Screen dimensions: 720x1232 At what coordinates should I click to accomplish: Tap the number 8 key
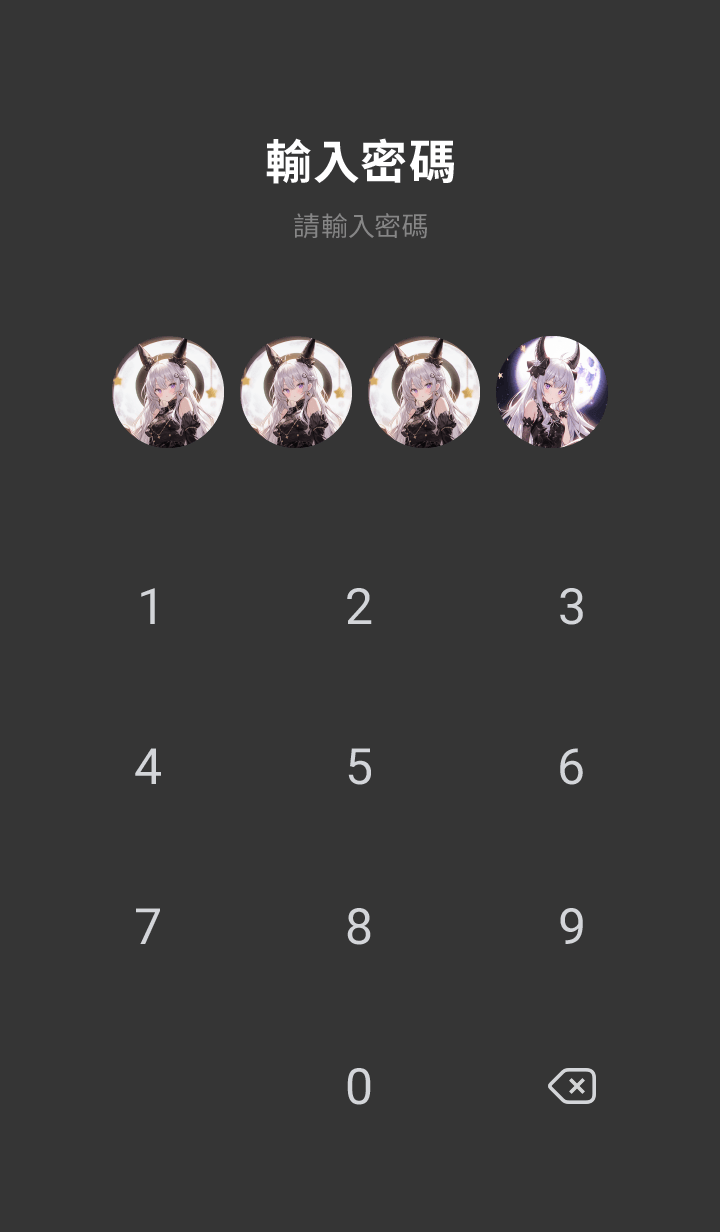point(359,927)
